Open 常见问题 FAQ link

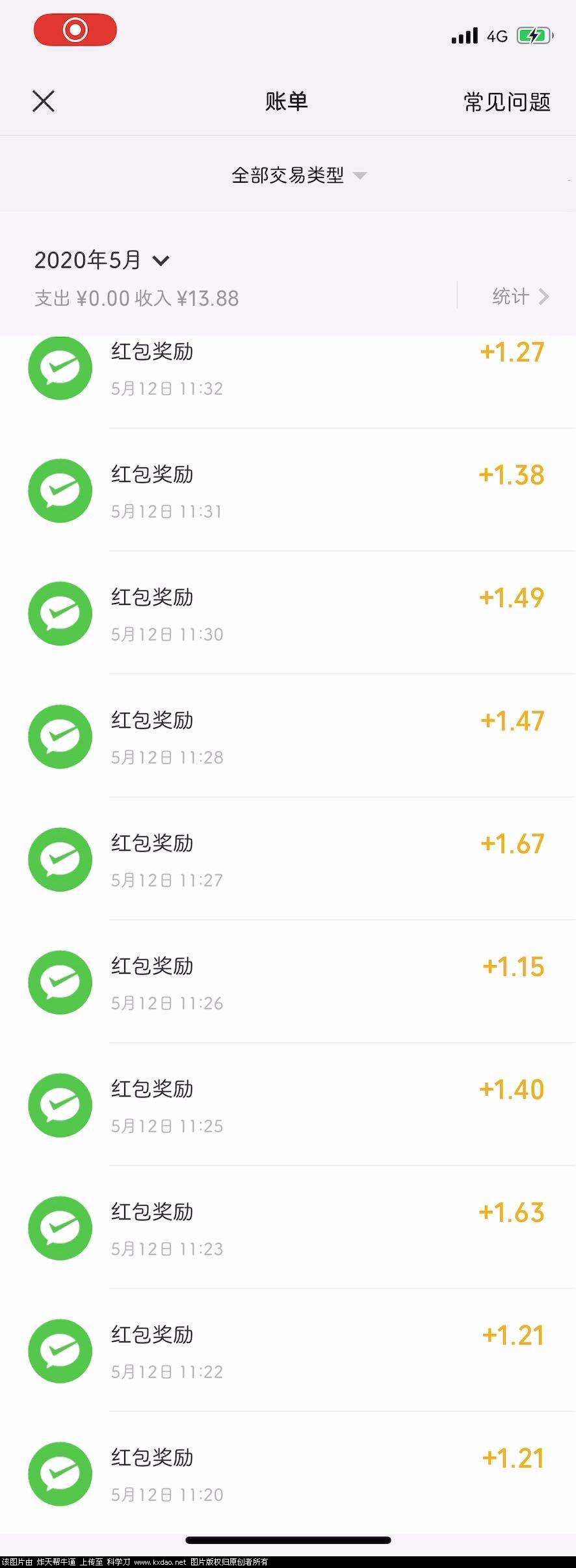click(x=506, y=102)
